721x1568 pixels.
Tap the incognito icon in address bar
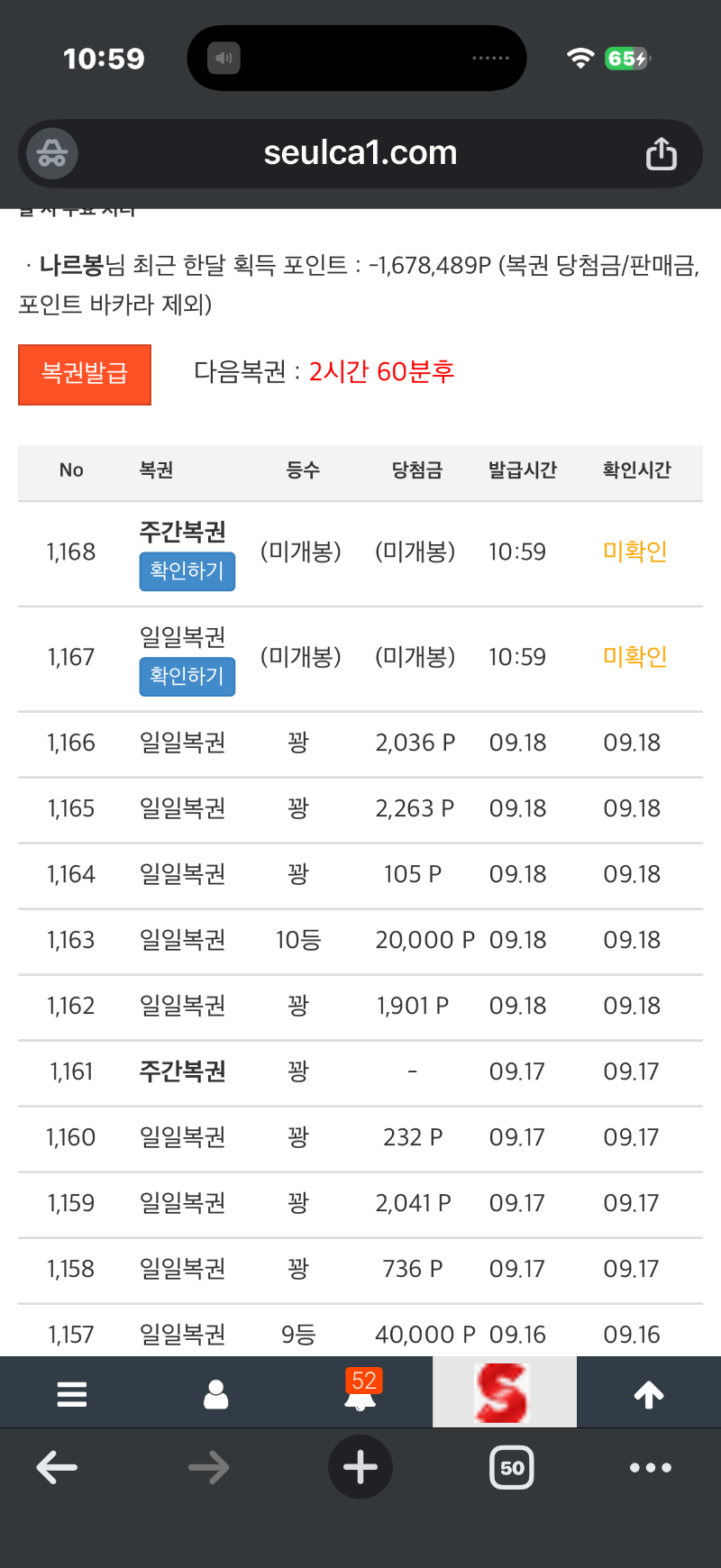tap(52, 154)
